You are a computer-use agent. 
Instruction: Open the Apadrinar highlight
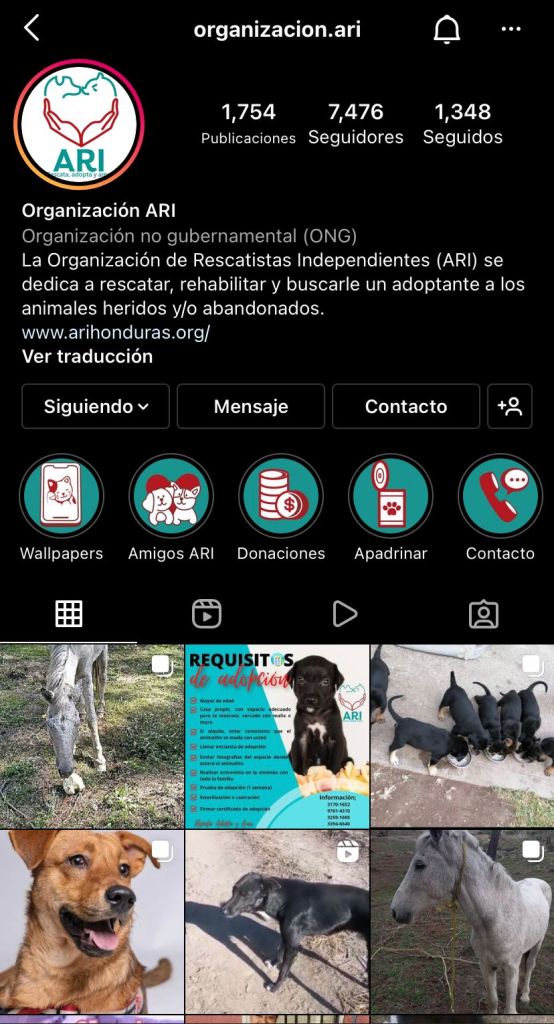(391, 496)
